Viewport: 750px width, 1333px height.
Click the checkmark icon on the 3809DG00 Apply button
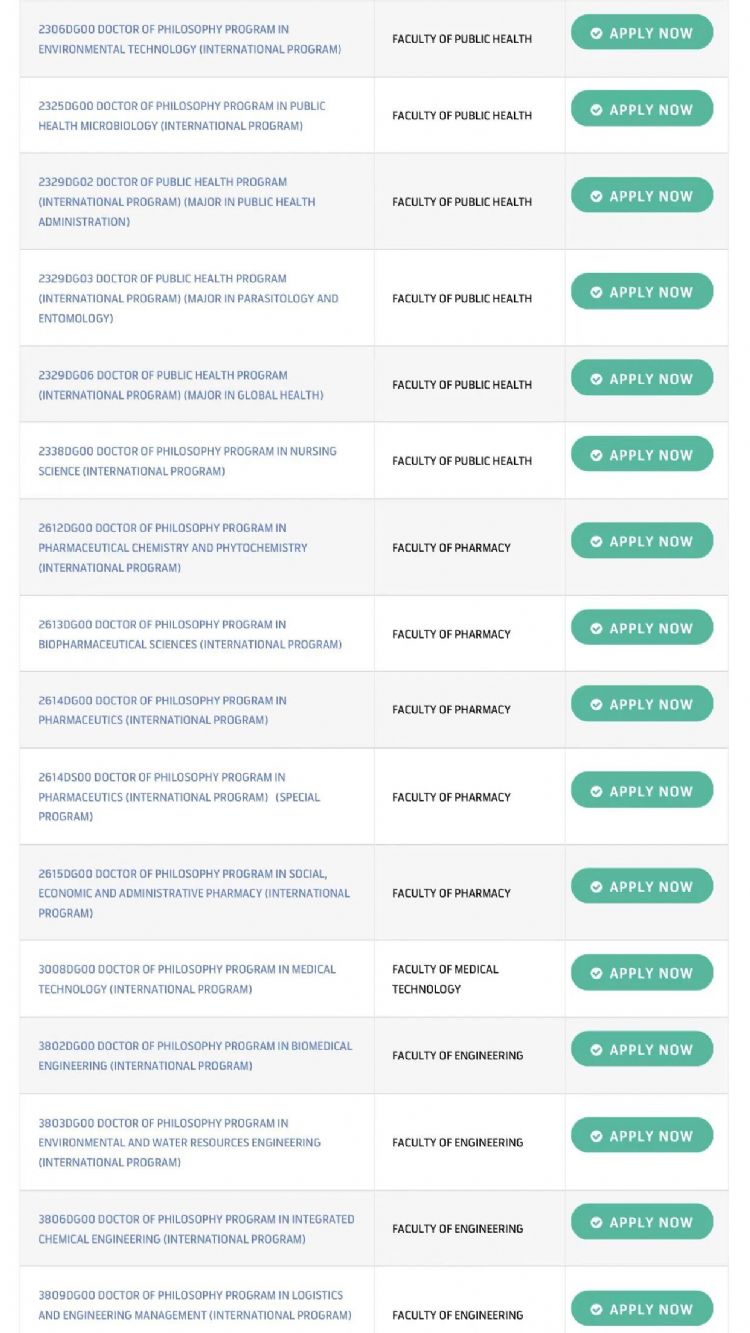coord(597,1308)
